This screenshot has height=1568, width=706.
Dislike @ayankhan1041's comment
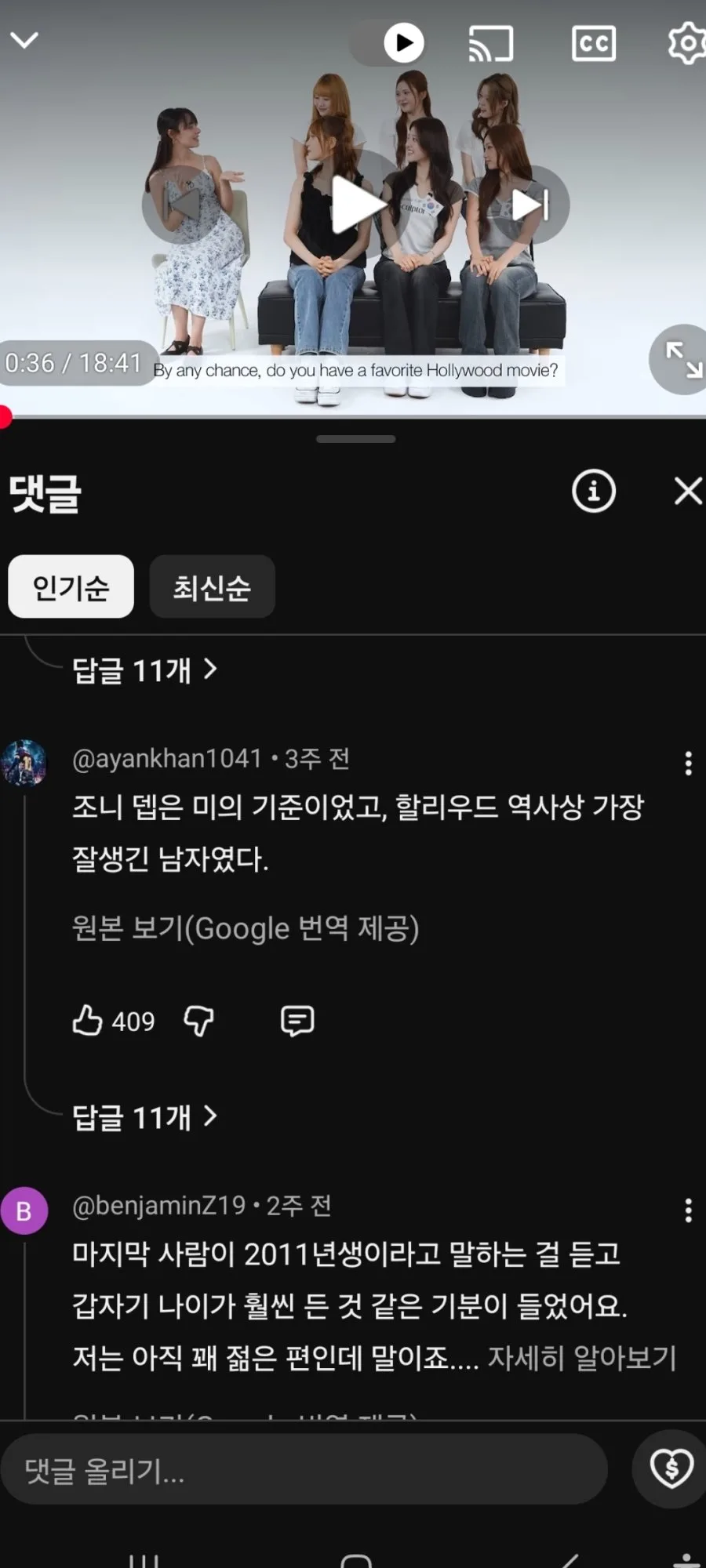(198, 1021)
